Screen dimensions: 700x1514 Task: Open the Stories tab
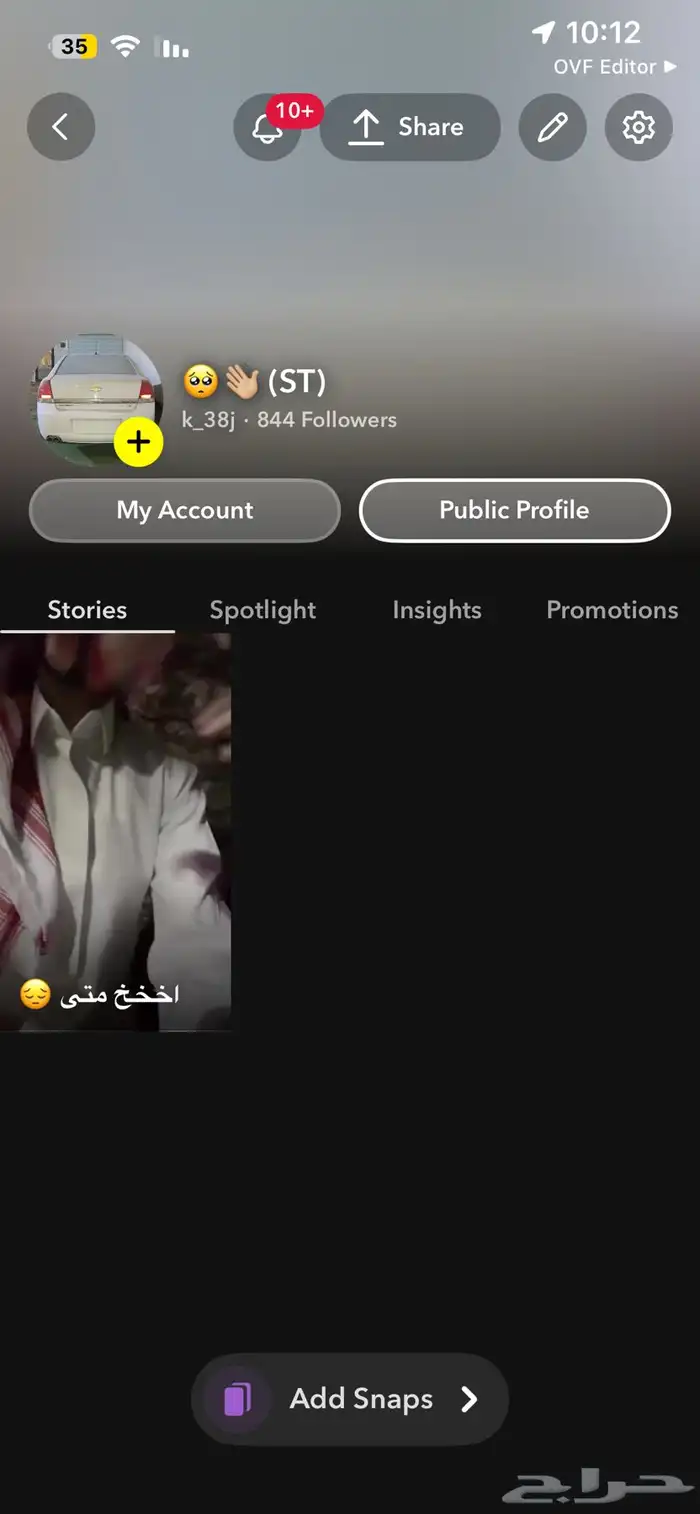pos(87,610)
